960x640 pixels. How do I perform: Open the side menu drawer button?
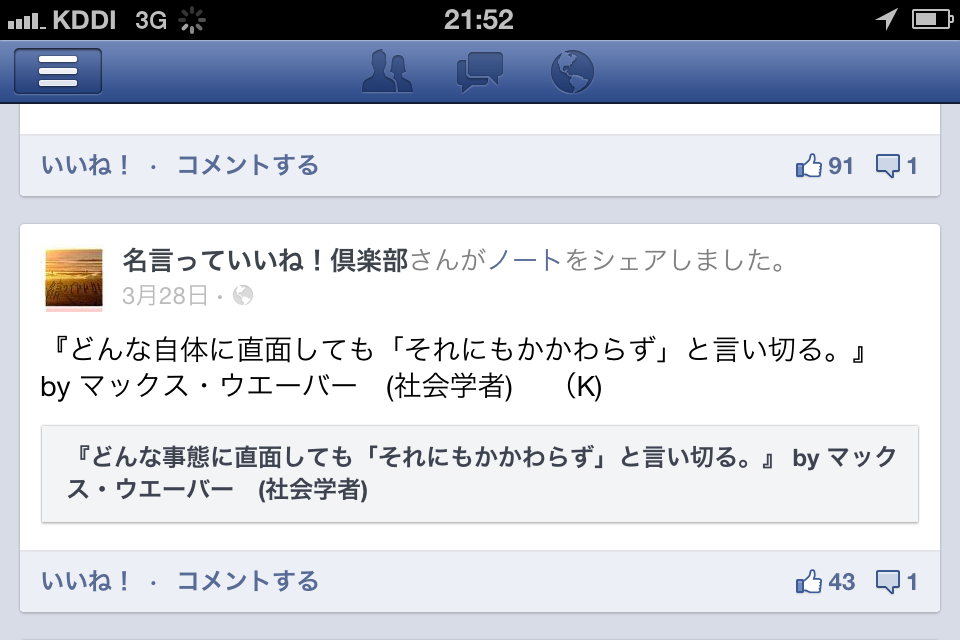coord(58,72)
